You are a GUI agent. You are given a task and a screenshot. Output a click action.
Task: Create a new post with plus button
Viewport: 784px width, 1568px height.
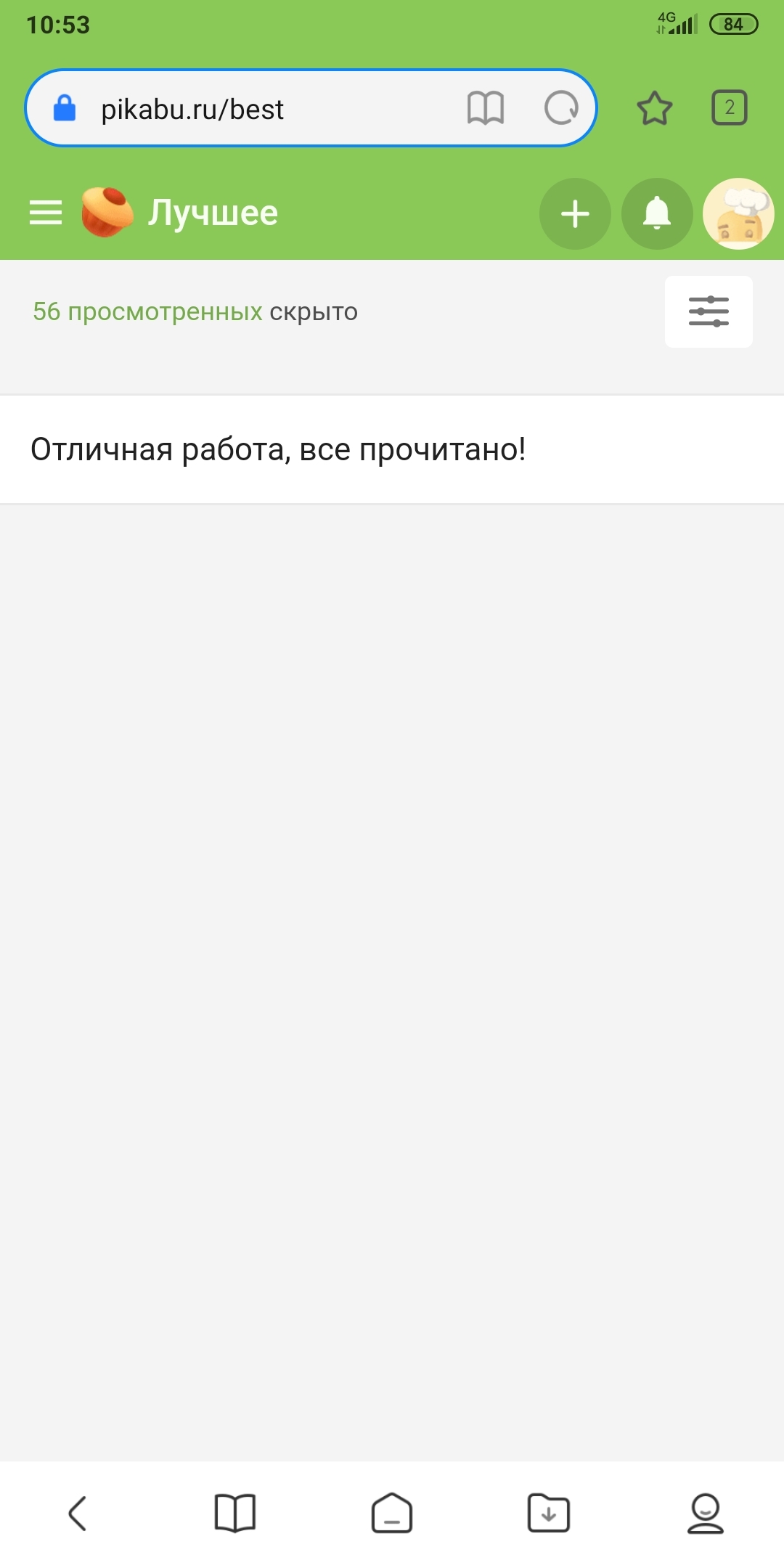[x=575, y=214]
